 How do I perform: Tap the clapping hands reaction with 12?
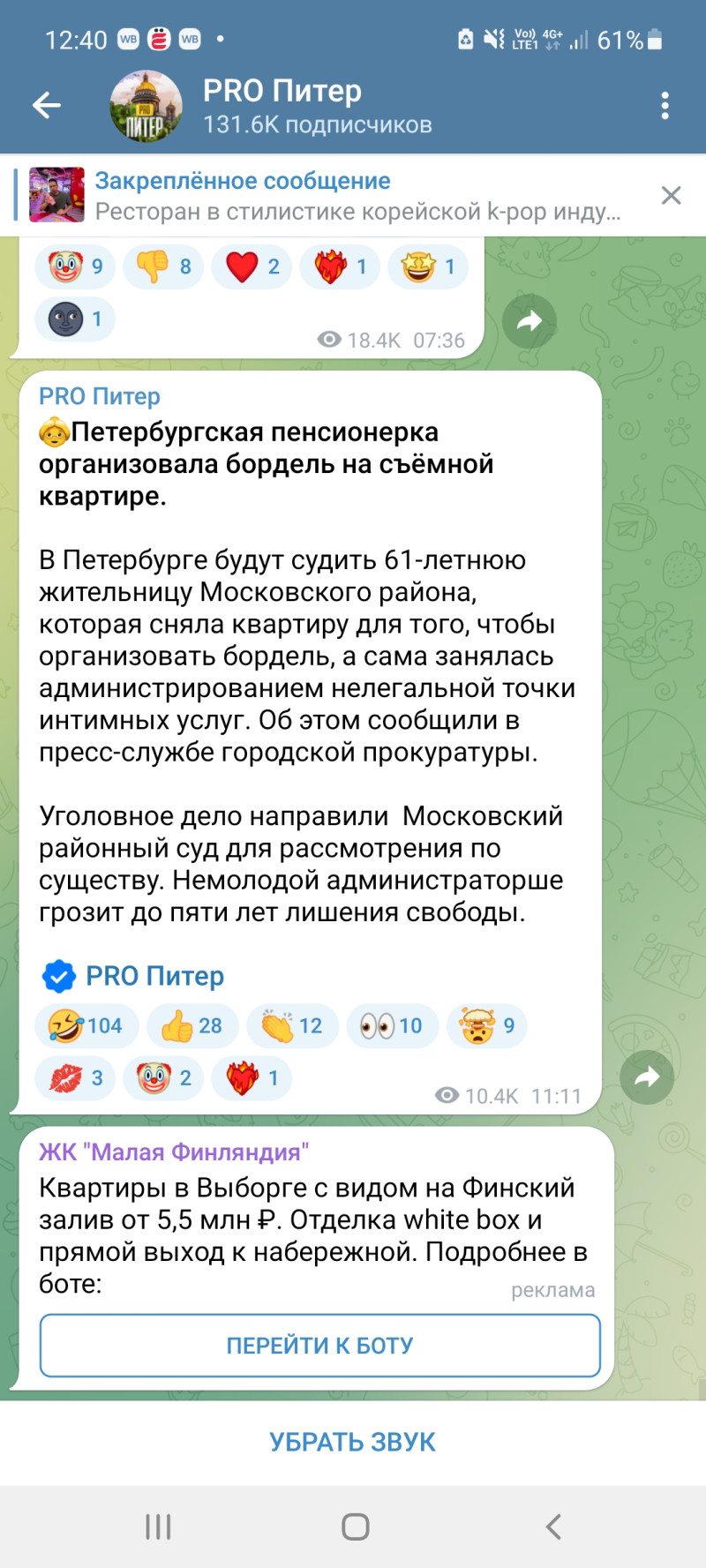(292, 1025)
